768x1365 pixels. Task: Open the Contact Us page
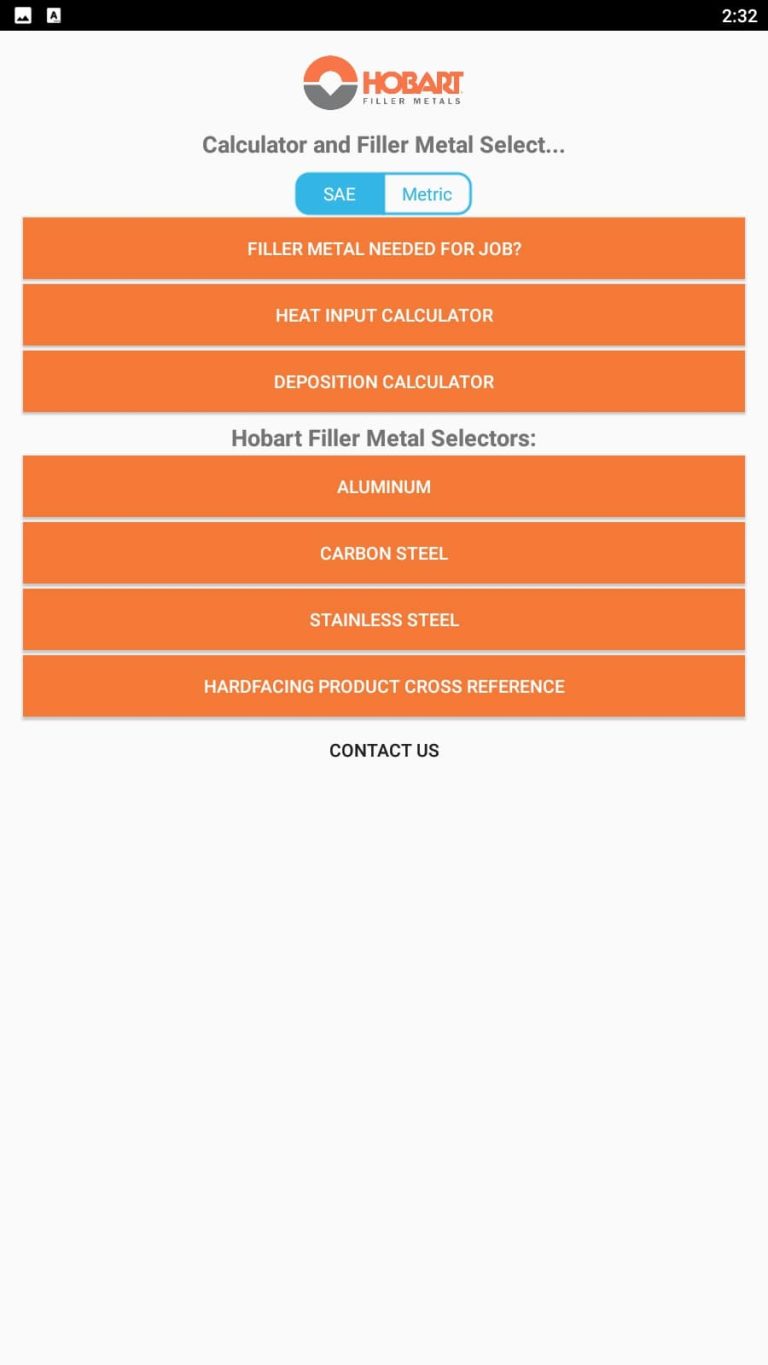click(383, 750)
